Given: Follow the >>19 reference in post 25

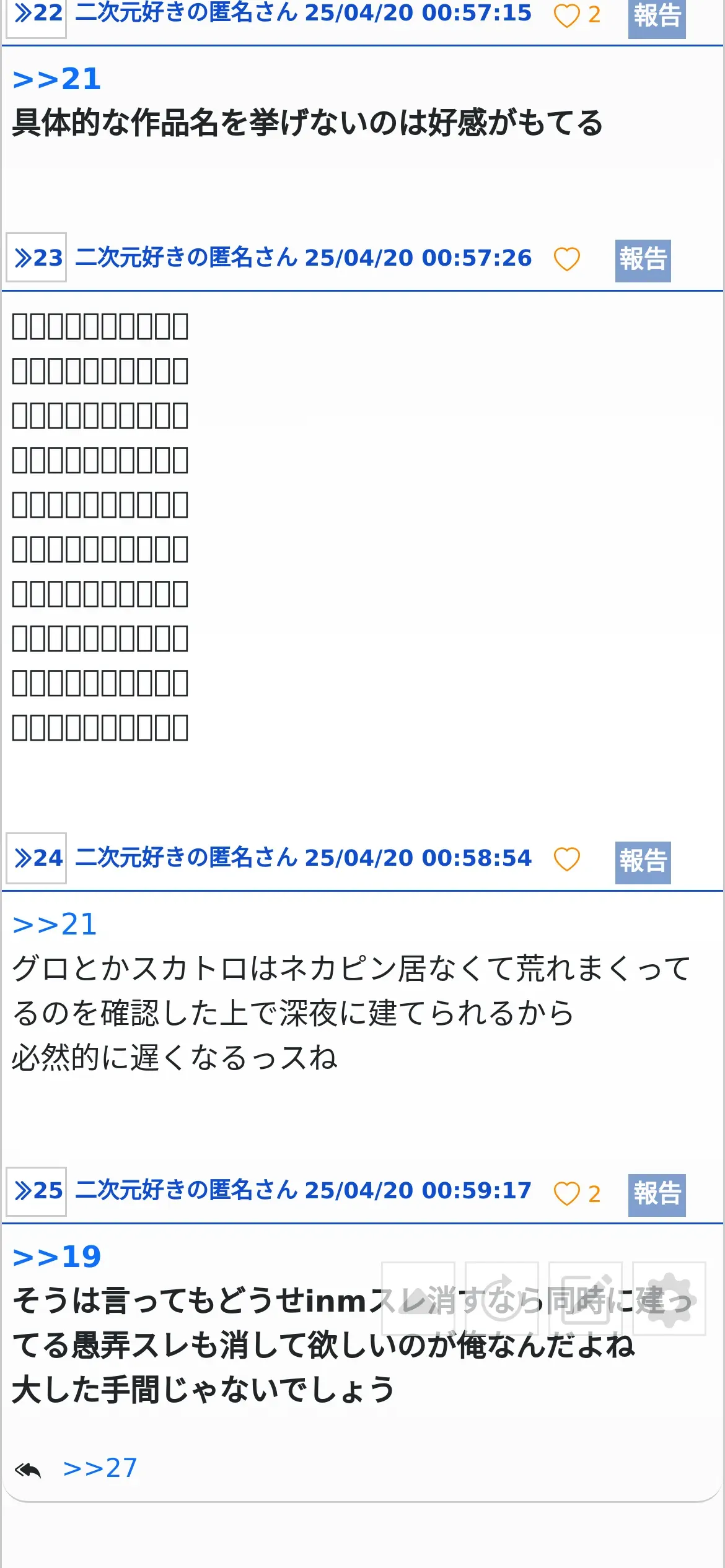Looking at the screenshot, I should [x=56, y=1257].
